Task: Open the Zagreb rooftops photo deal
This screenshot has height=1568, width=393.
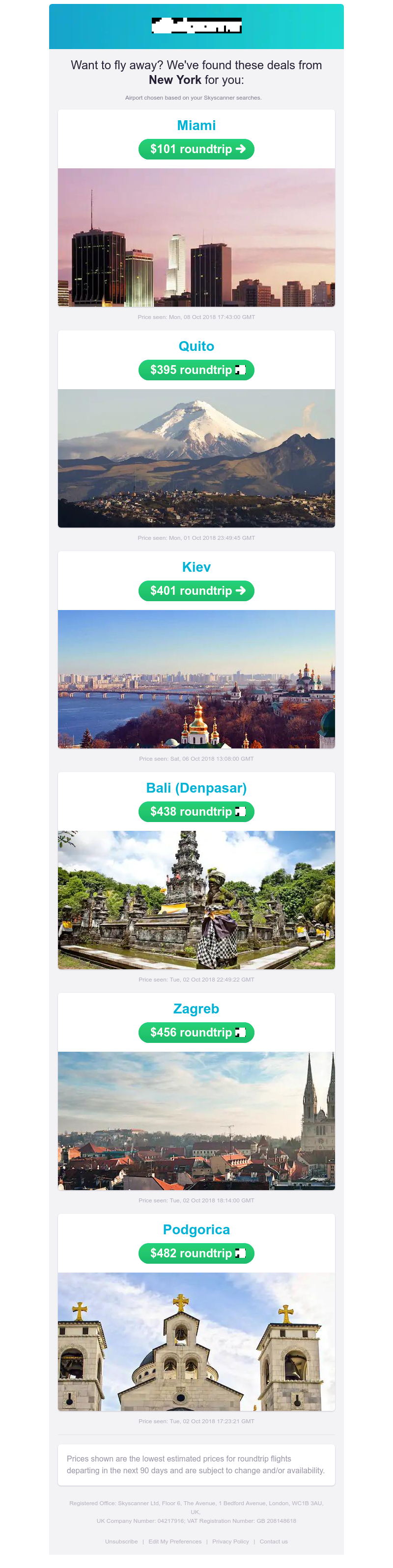Action: tap(196, 1120)
